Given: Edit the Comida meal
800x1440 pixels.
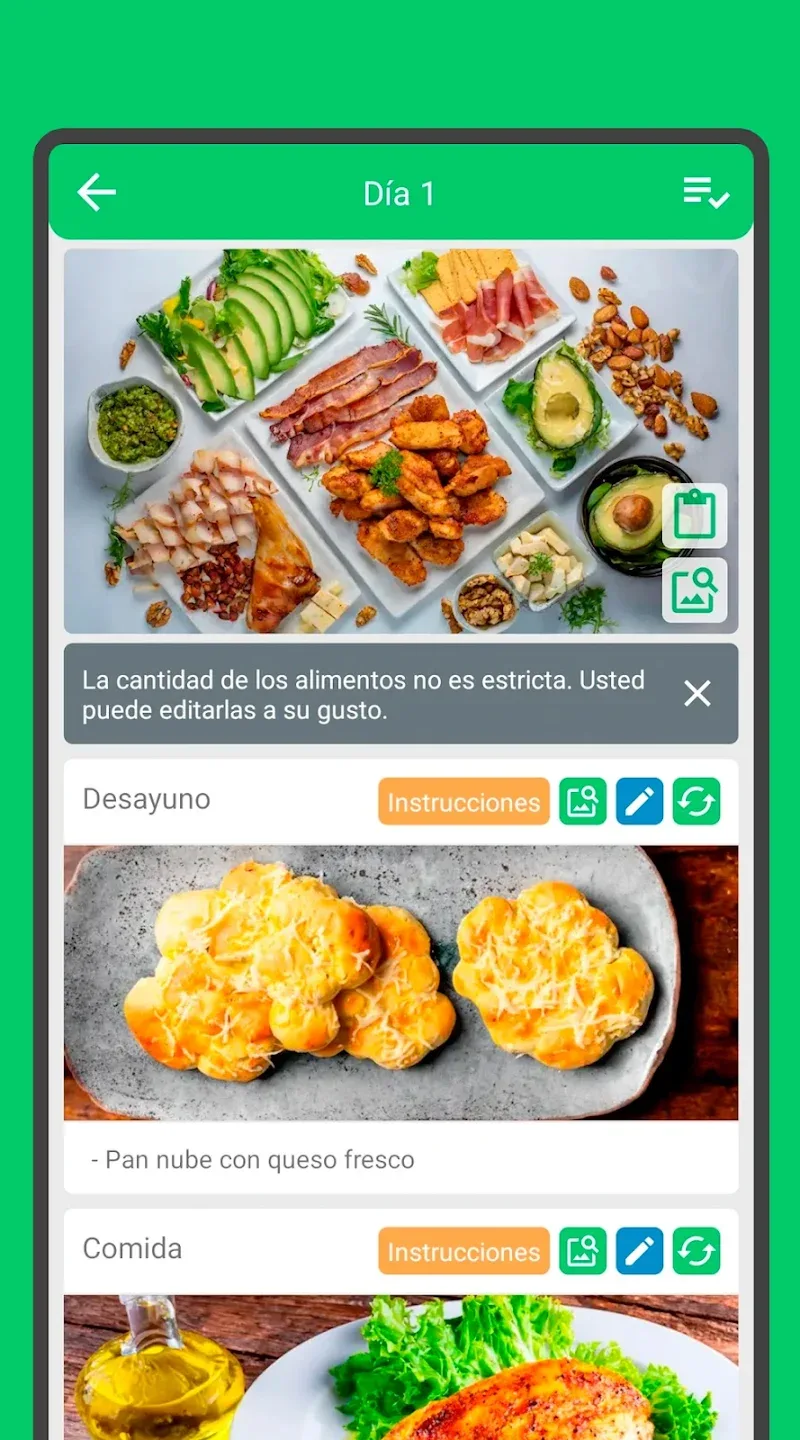Looking at the screenshot, I should tap(640, 1251).
